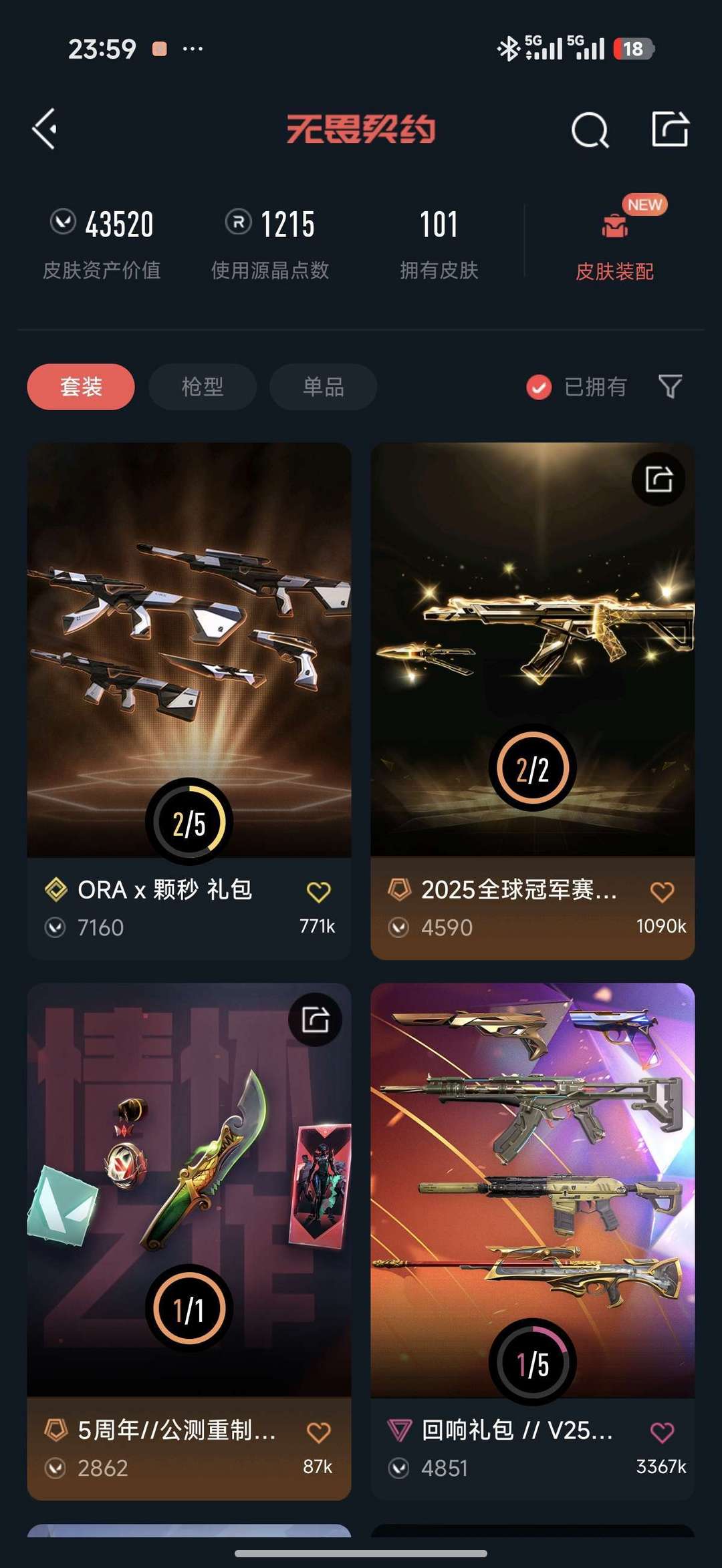Toggle the 已拥有 owned filter checkmark
This screenshot has width=722, height=1568.
point(539,387)
